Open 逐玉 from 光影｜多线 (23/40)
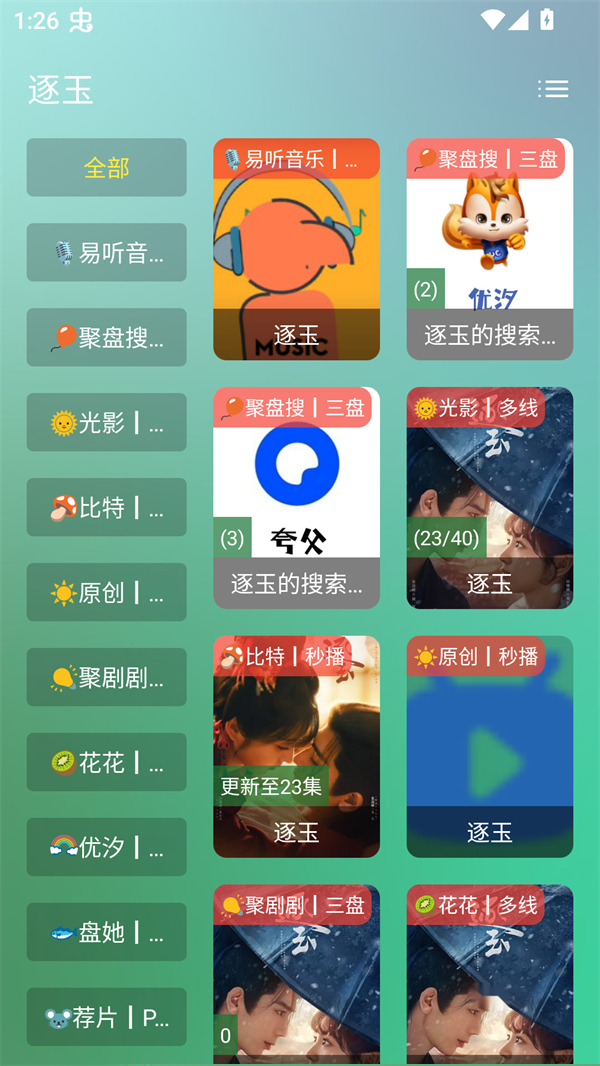Viewport: 600px width, 1066px height. [x=489, y=498]
